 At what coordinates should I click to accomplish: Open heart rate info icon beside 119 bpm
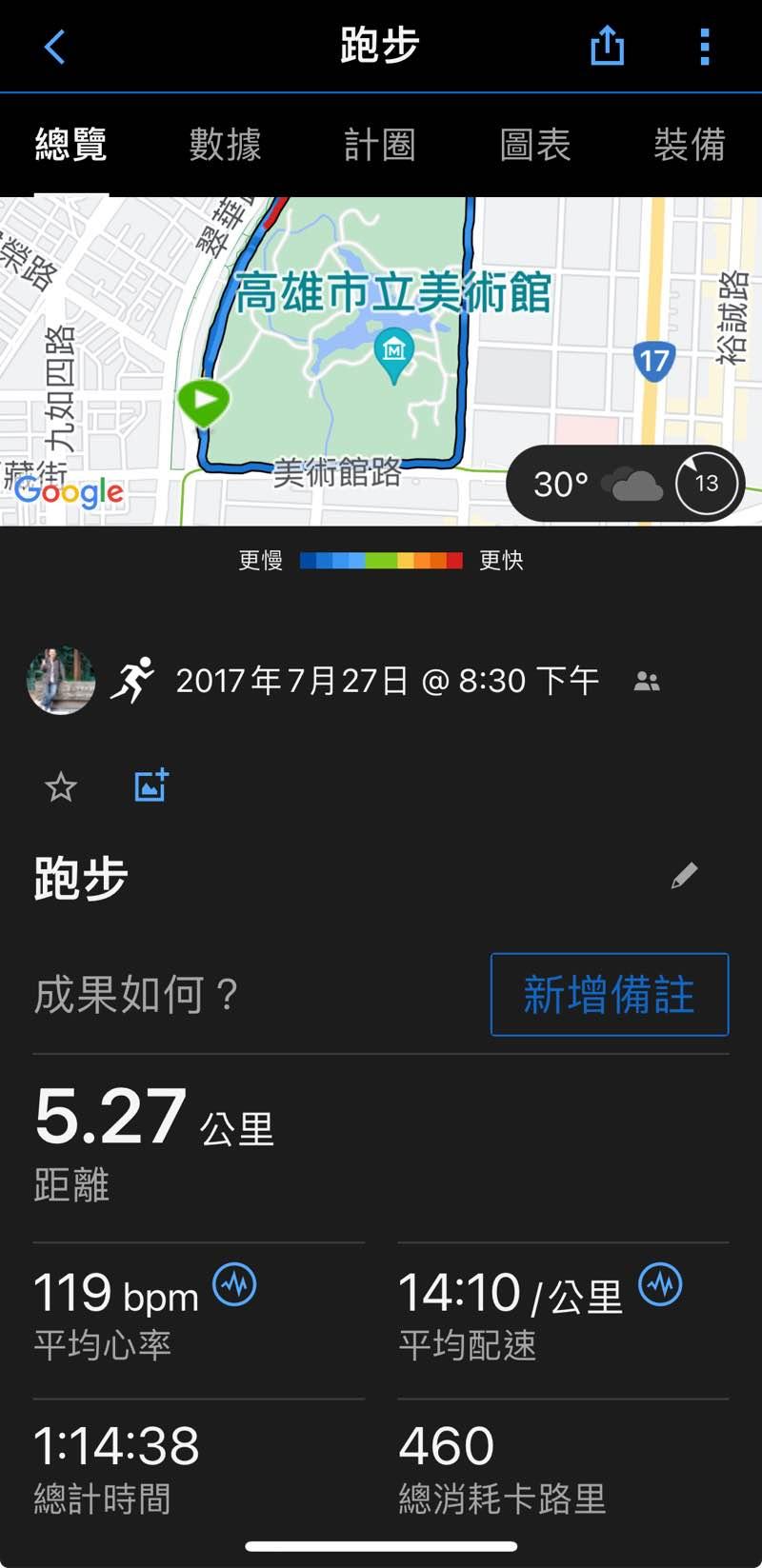click(x=234, y=1284)
